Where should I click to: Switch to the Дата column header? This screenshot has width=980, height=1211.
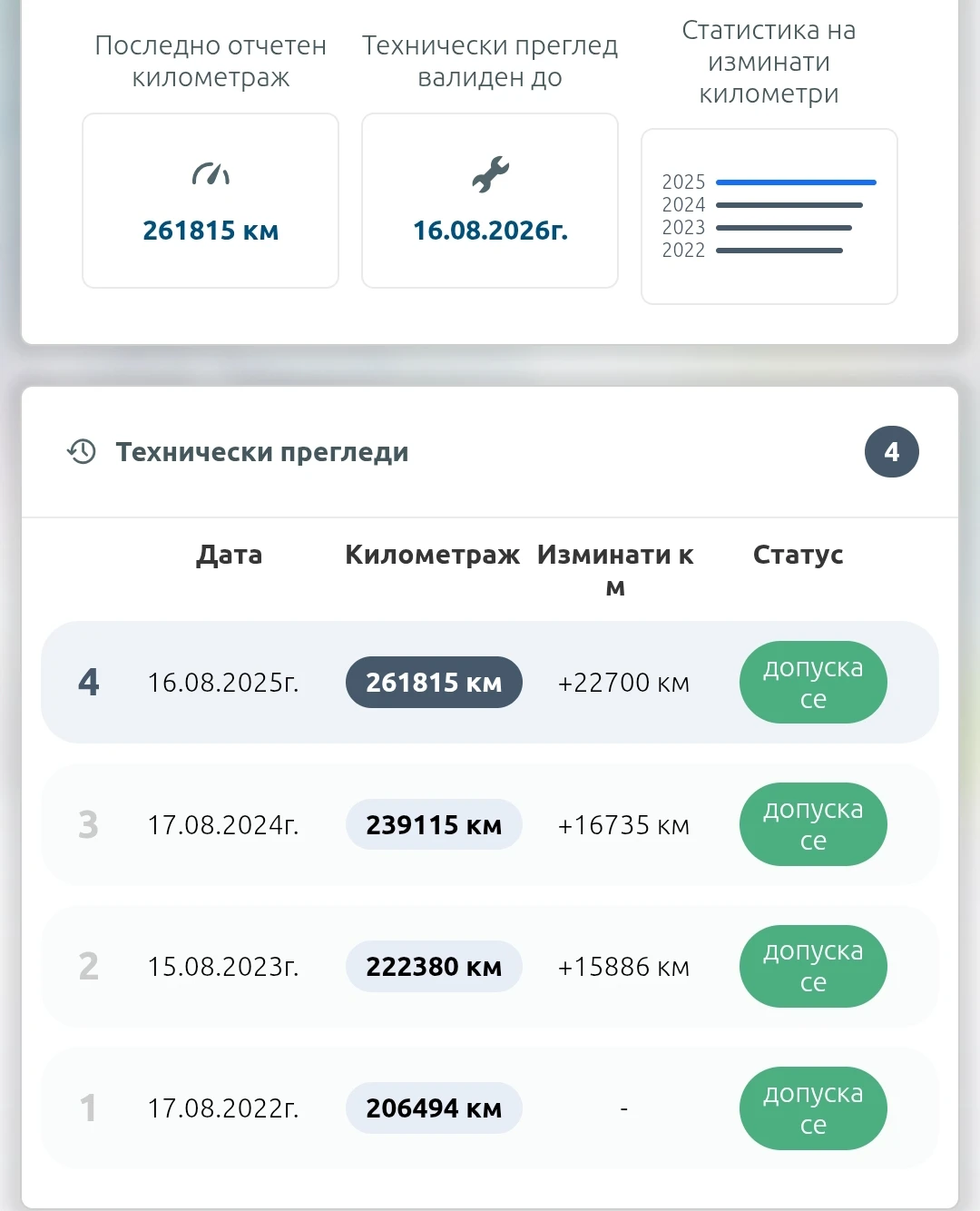coord(229,555)
